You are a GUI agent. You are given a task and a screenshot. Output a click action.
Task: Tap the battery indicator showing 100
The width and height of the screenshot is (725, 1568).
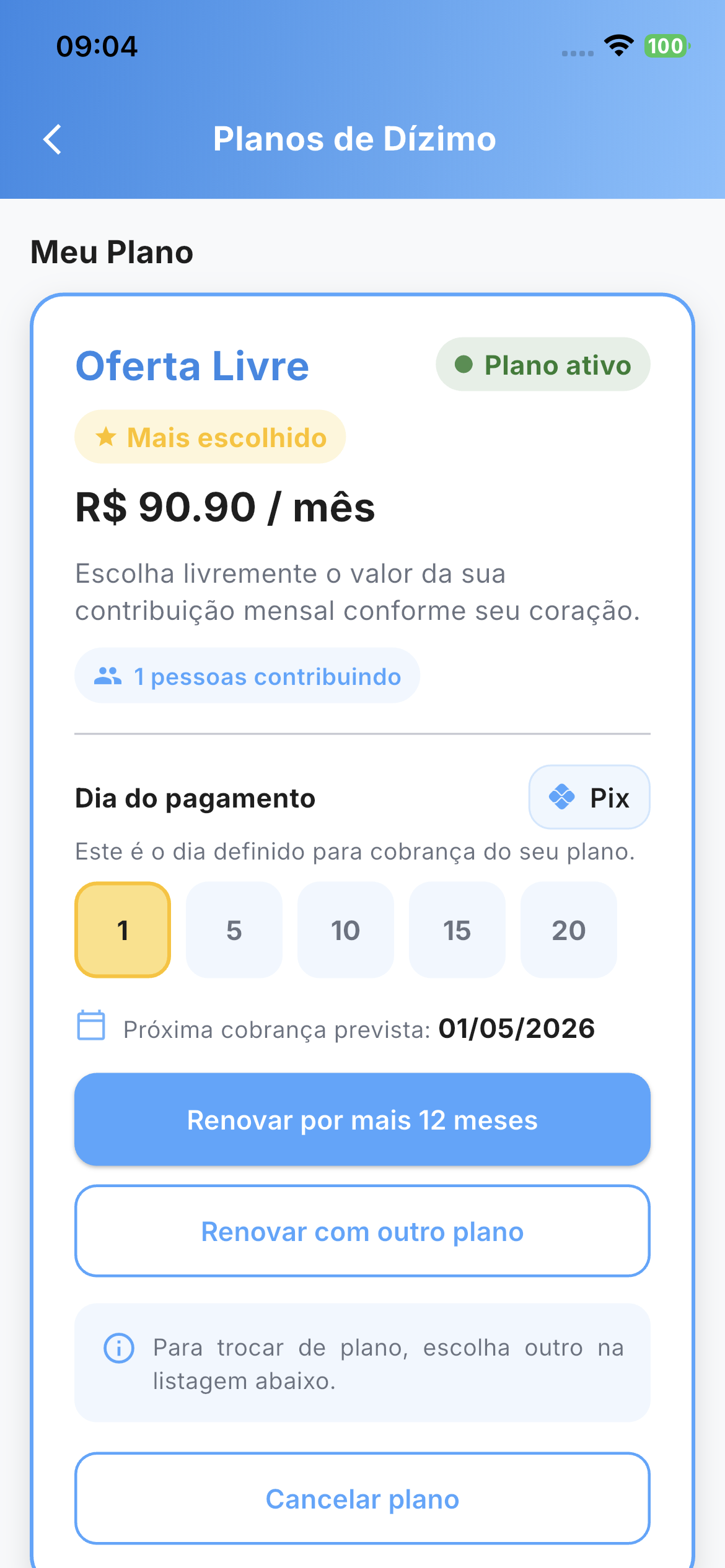click(666, 46)
